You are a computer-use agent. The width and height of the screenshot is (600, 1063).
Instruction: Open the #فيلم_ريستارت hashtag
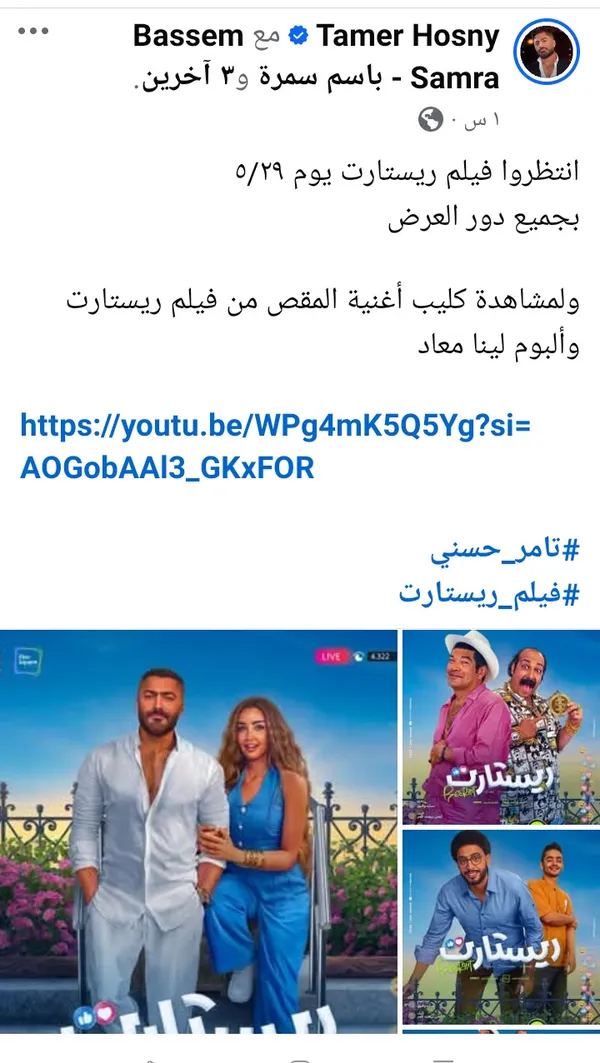click(488, 592)
